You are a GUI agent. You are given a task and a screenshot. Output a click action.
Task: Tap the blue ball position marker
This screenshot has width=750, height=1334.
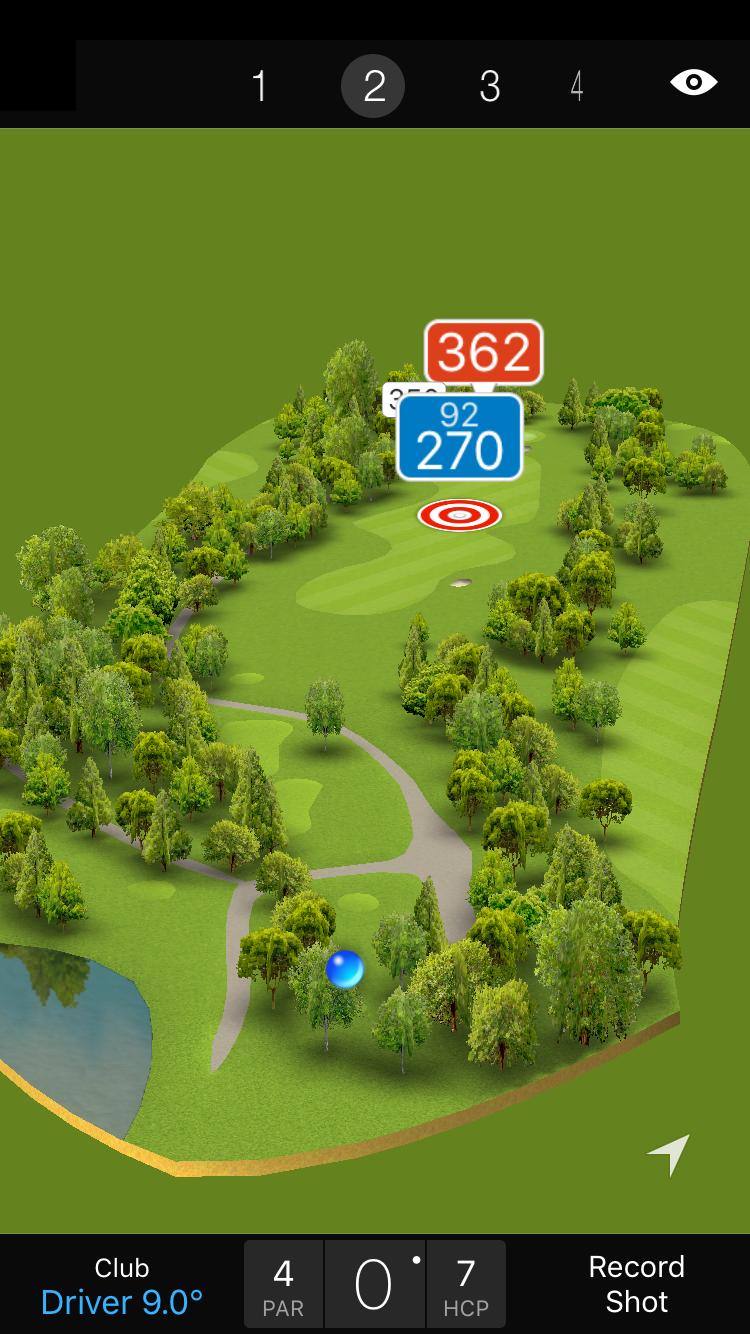345,969
